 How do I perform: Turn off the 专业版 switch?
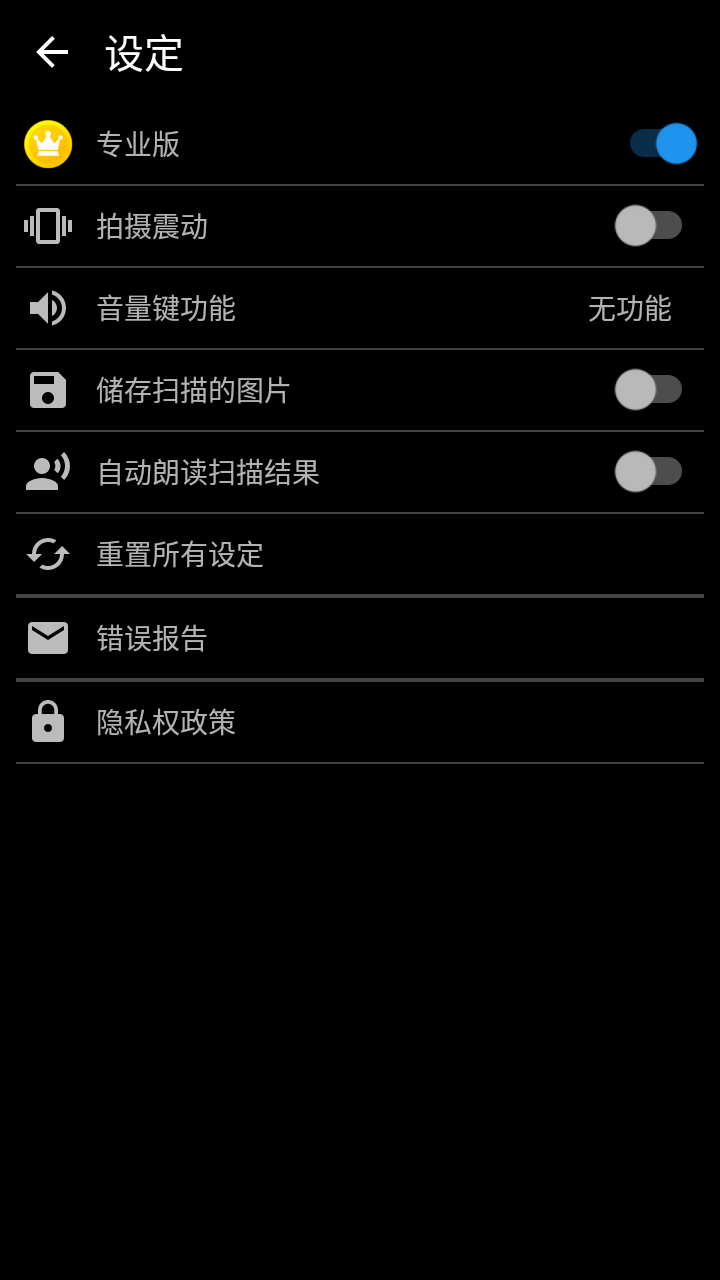(662, 144)
